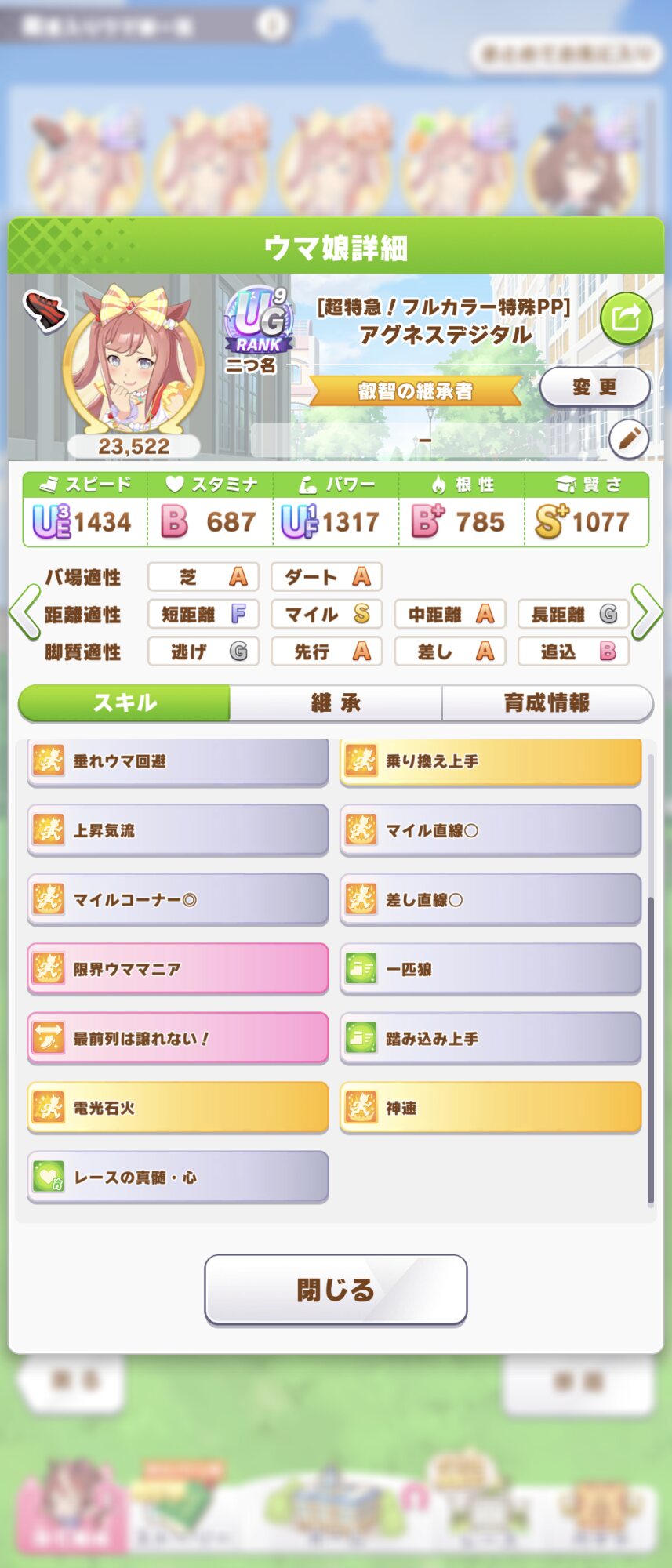View skill 上昇気流 details
Viewport: 672px width, 1568px height.
(177, 830)
